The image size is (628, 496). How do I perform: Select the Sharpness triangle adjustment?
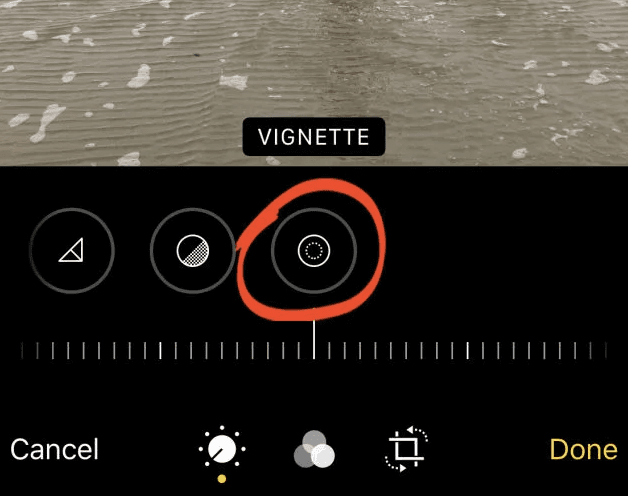coord(72,251)
